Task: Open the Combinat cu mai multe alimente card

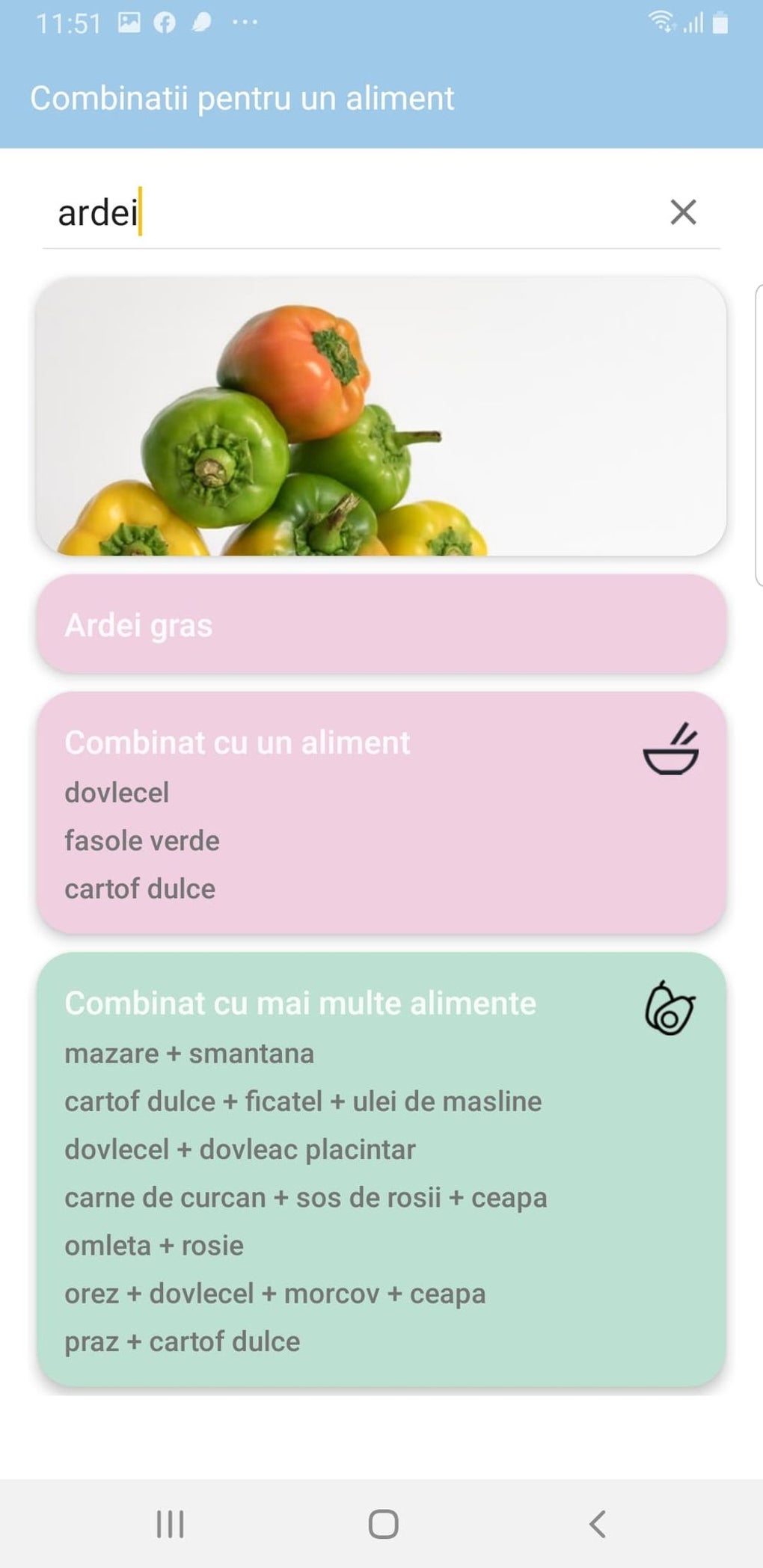Action: pyautogui.click(x=381, y=1169)
